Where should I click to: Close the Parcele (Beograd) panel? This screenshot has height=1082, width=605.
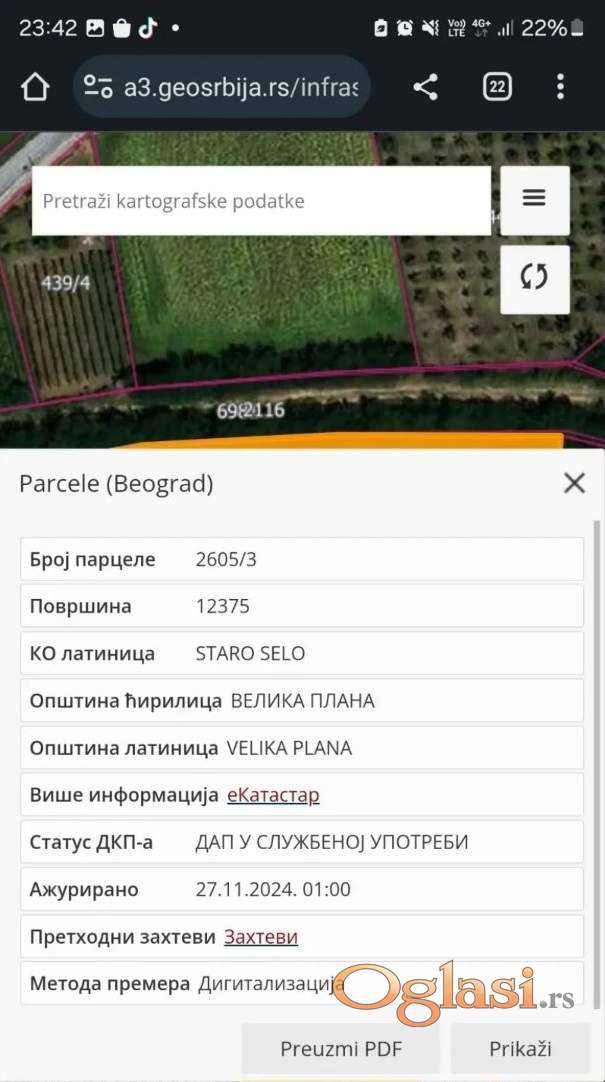[574, 484]
